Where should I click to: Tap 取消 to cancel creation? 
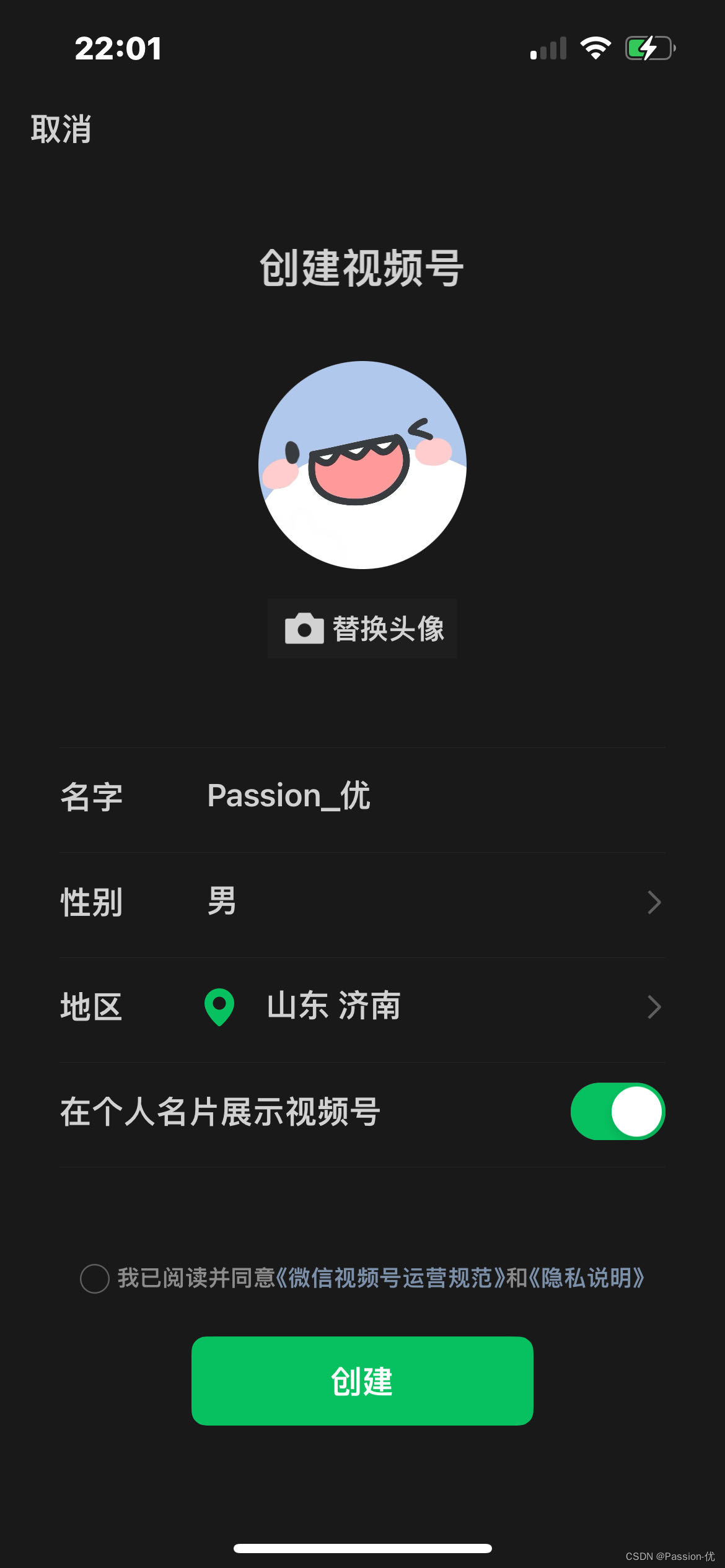[61, 129]
